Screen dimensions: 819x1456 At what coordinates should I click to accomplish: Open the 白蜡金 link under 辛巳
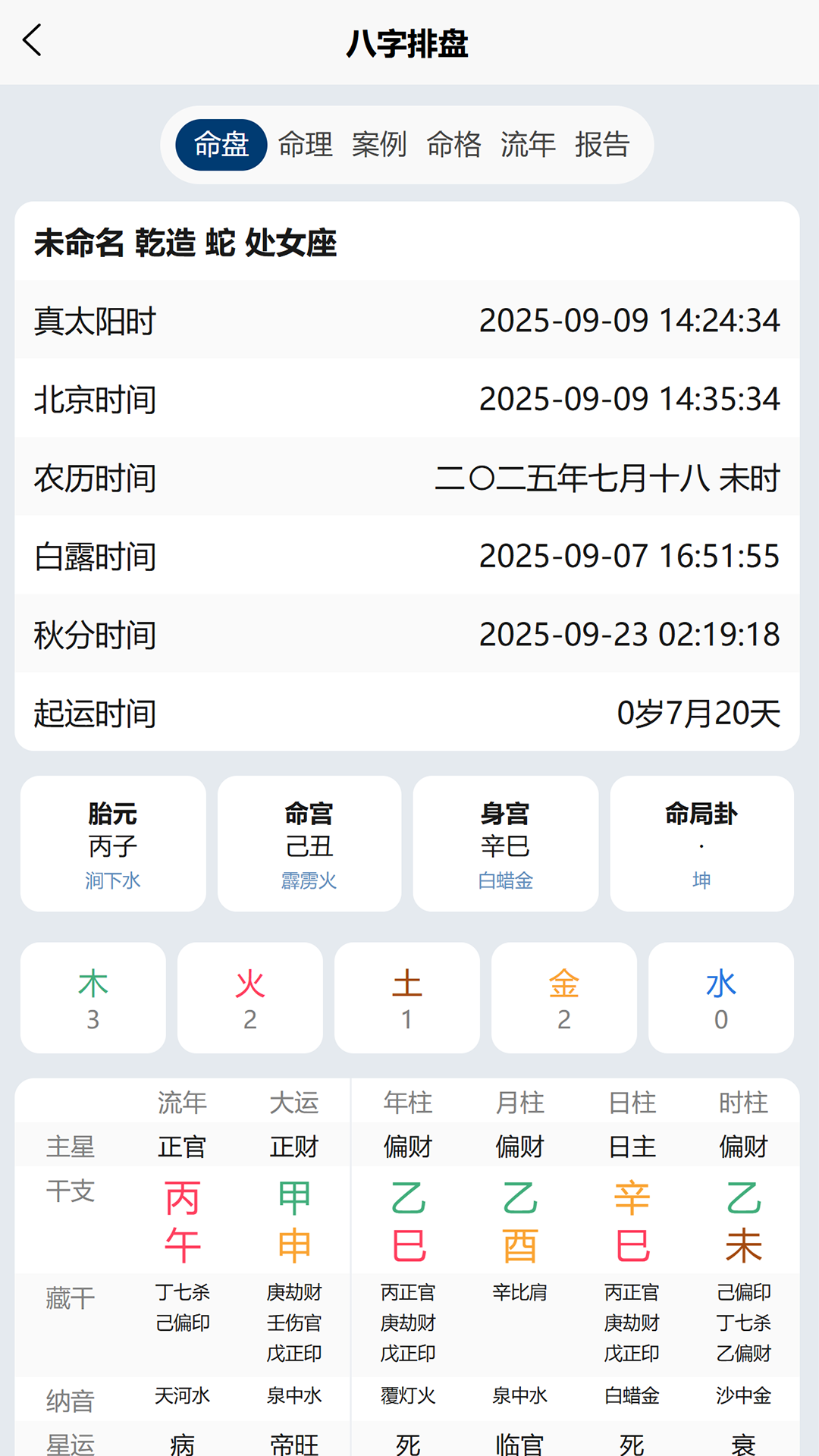click(505, 880)
